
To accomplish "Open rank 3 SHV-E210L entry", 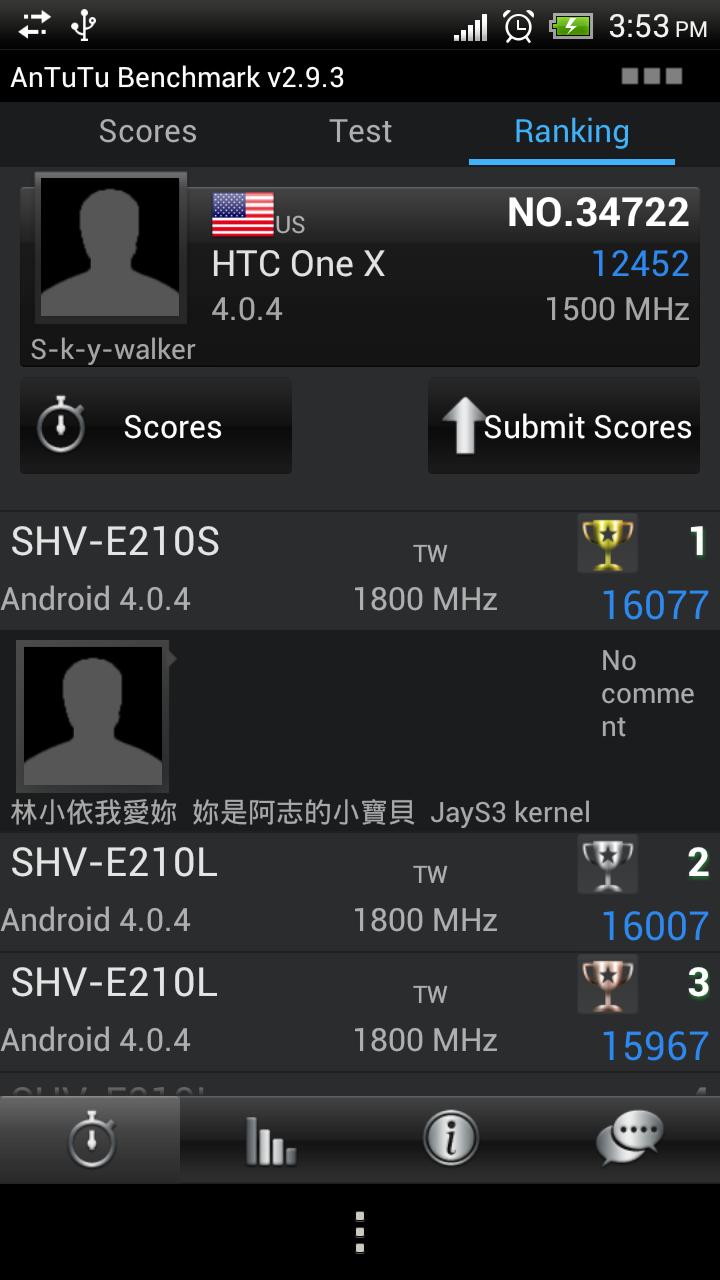I will point(360,1012).
